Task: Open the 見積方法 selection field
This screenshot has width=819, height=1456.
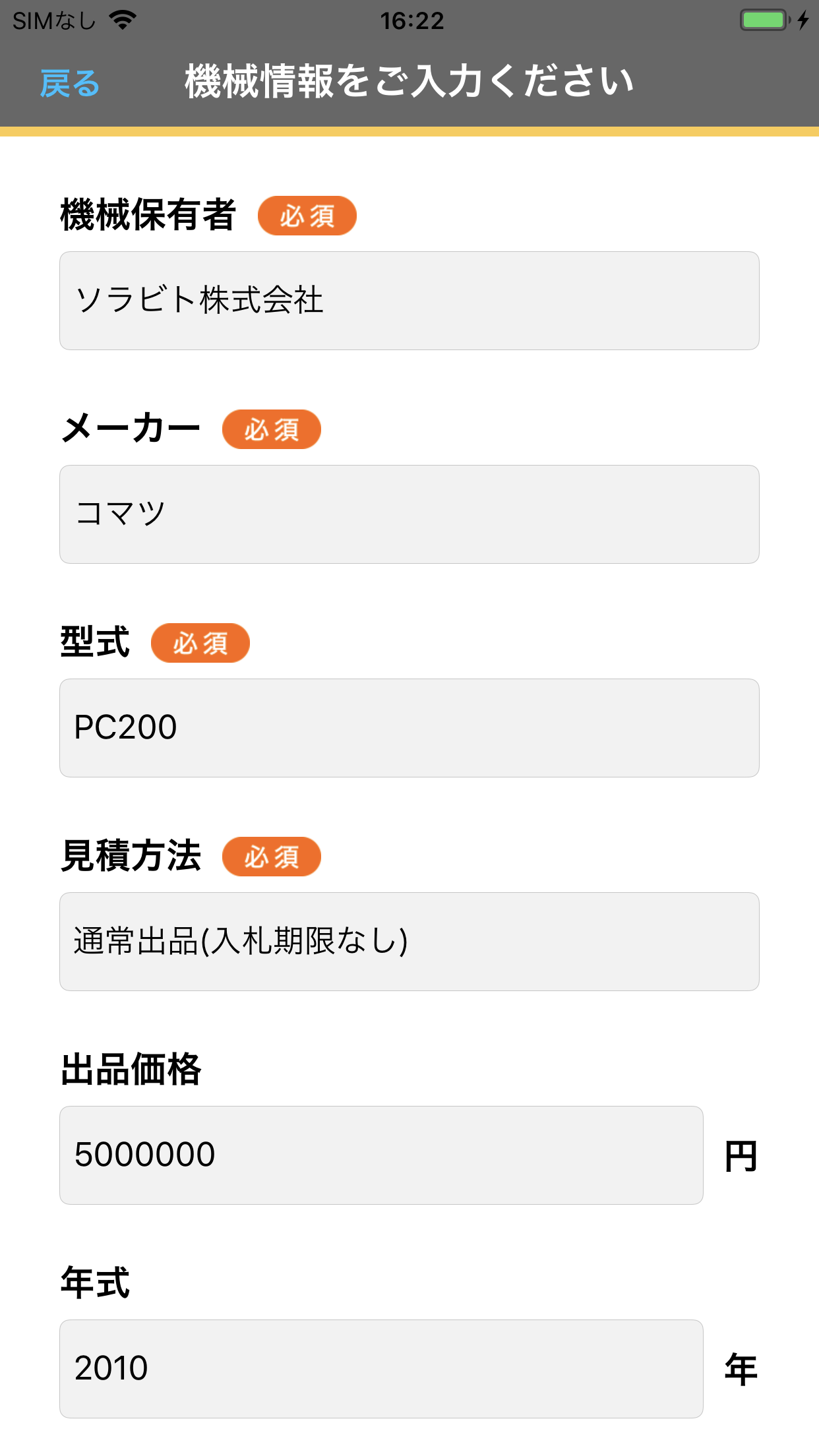Action: point(409,942)
